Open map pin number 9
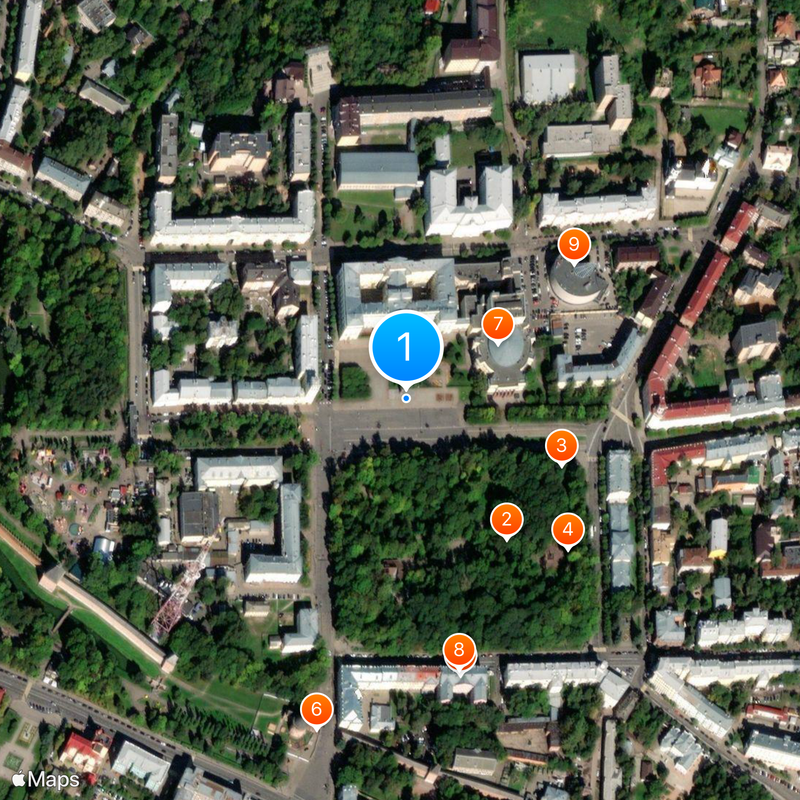 [x=574, y=243]
